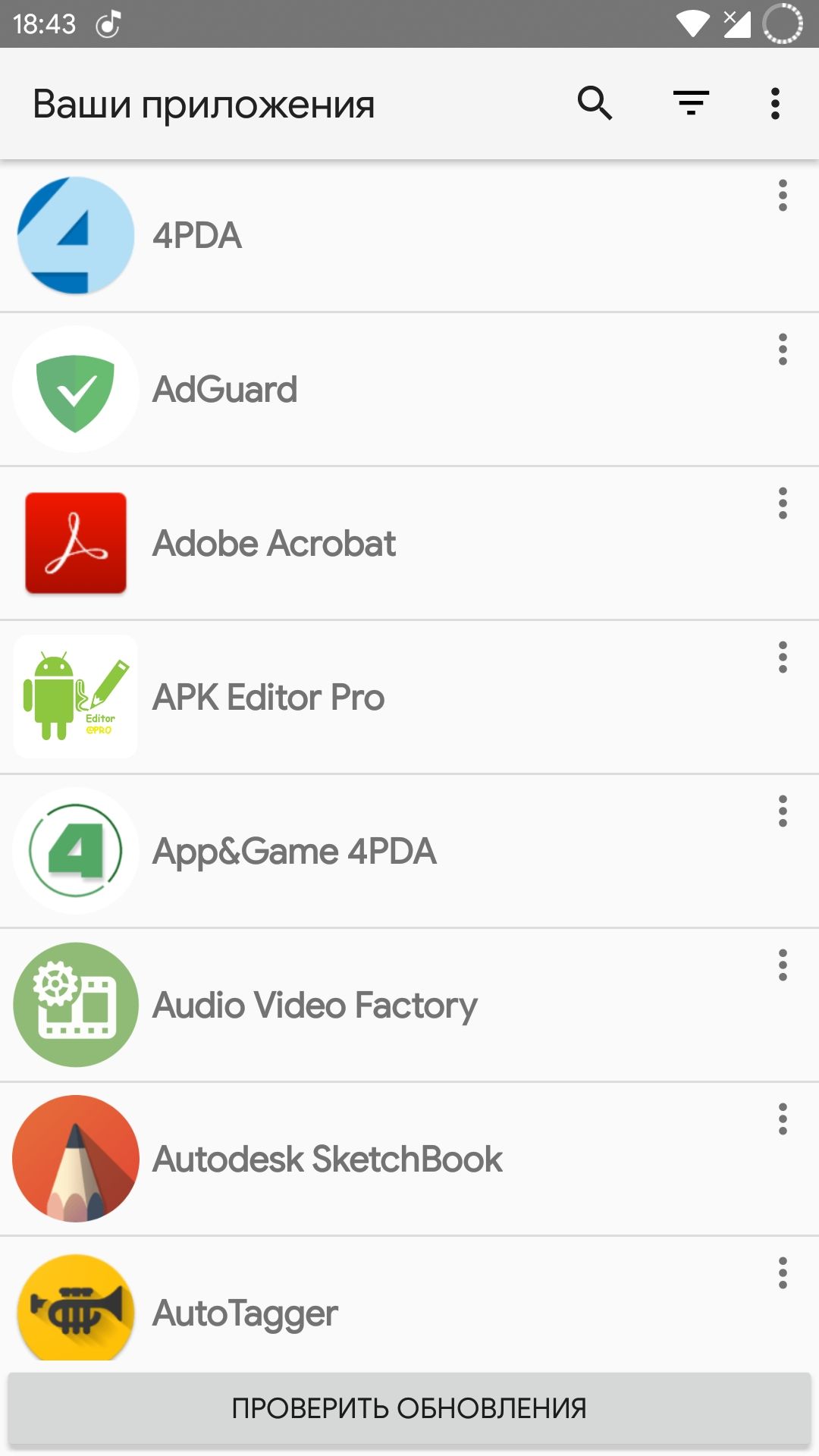Open the options menu for 4PDA

(x=783, y=196)
